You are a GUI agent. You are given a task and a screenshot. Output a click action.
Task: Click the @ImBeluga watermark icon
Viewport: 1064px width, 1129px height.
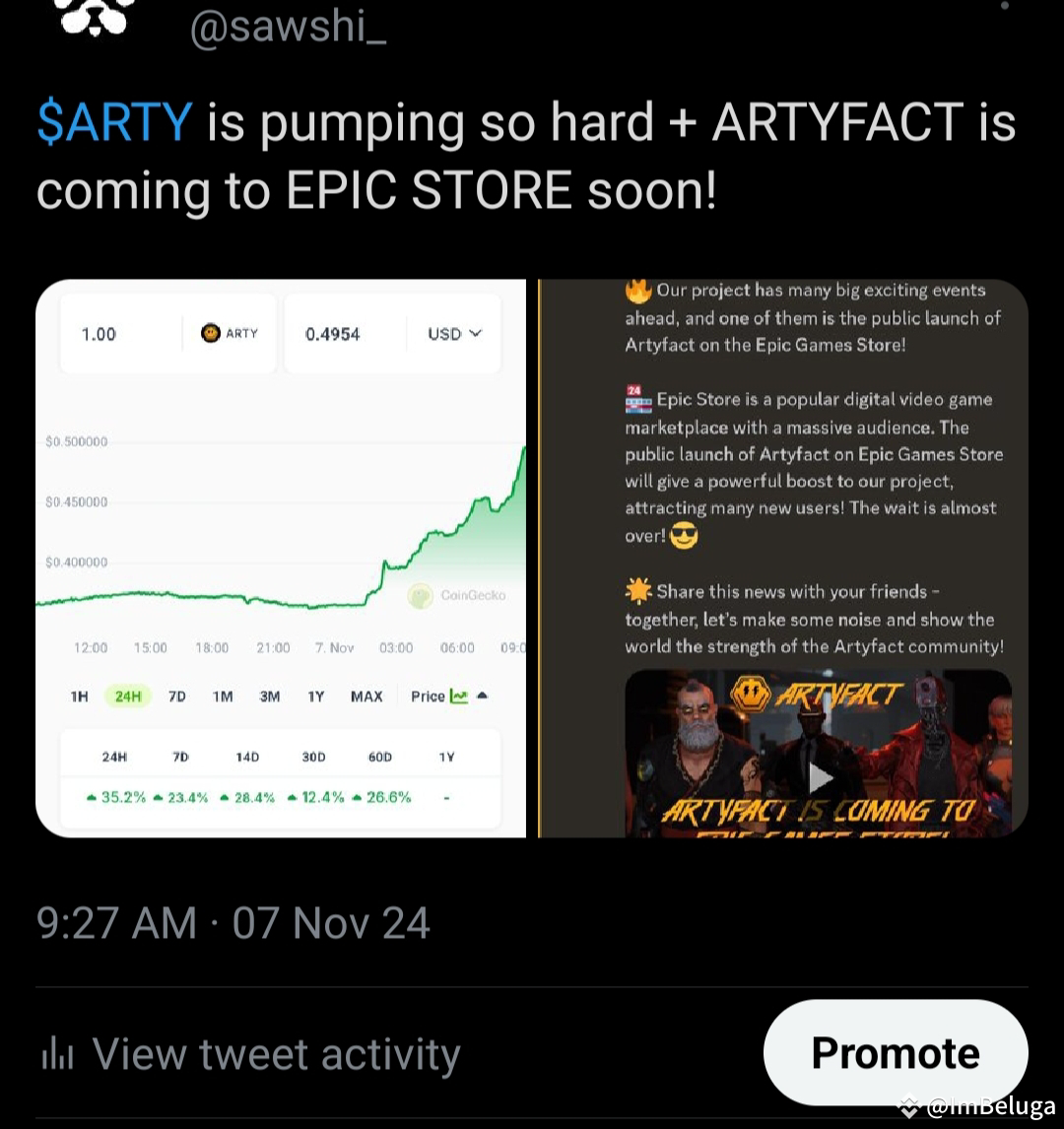[908, 1105]
